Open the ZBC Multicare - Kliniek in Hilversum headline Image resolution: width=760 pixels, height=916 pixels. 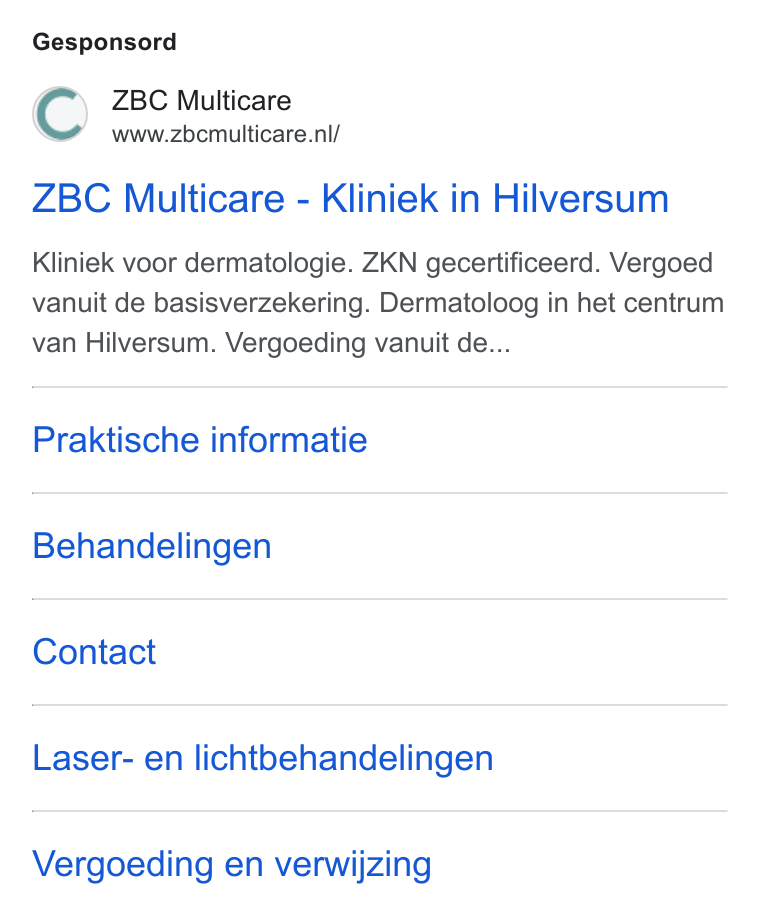350,199
